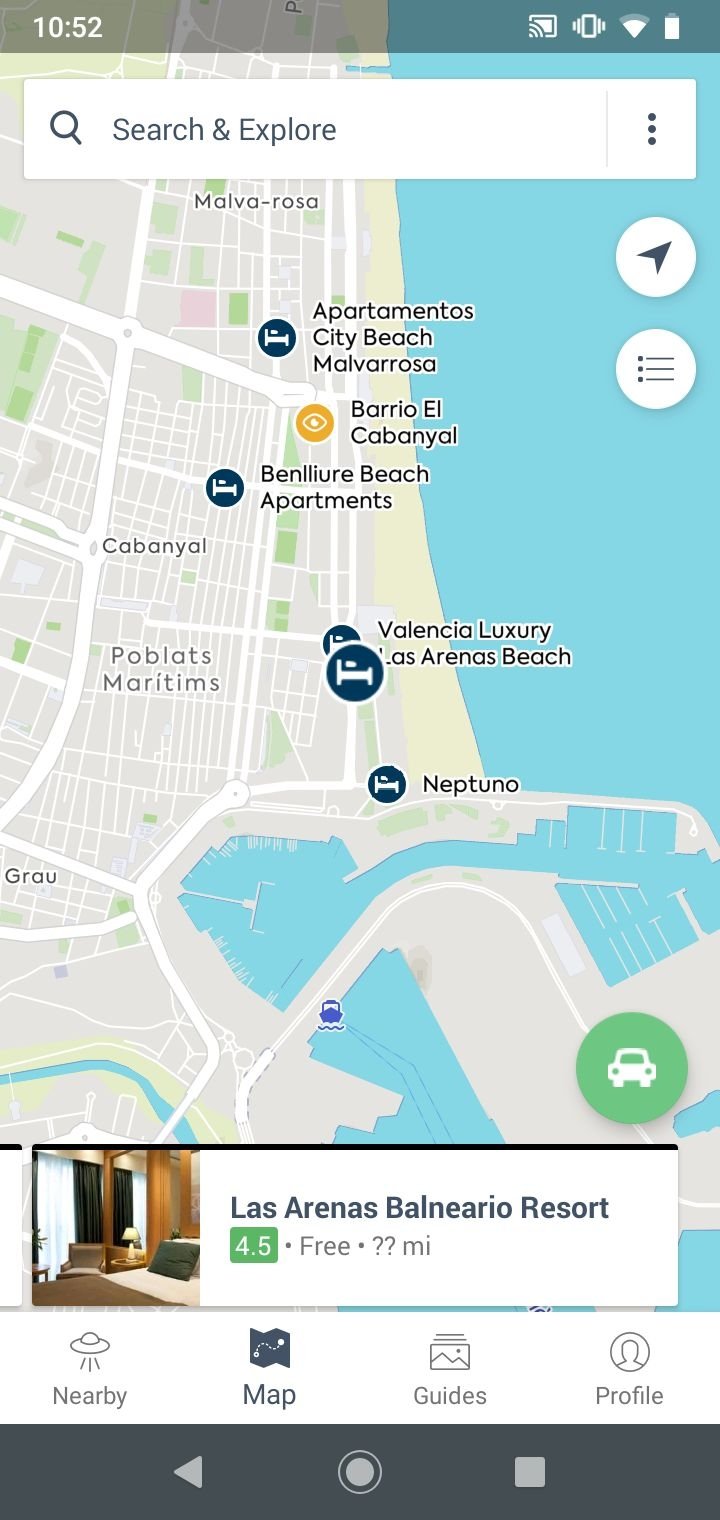Switch to the Guides tab

(x=450, y=1368)
